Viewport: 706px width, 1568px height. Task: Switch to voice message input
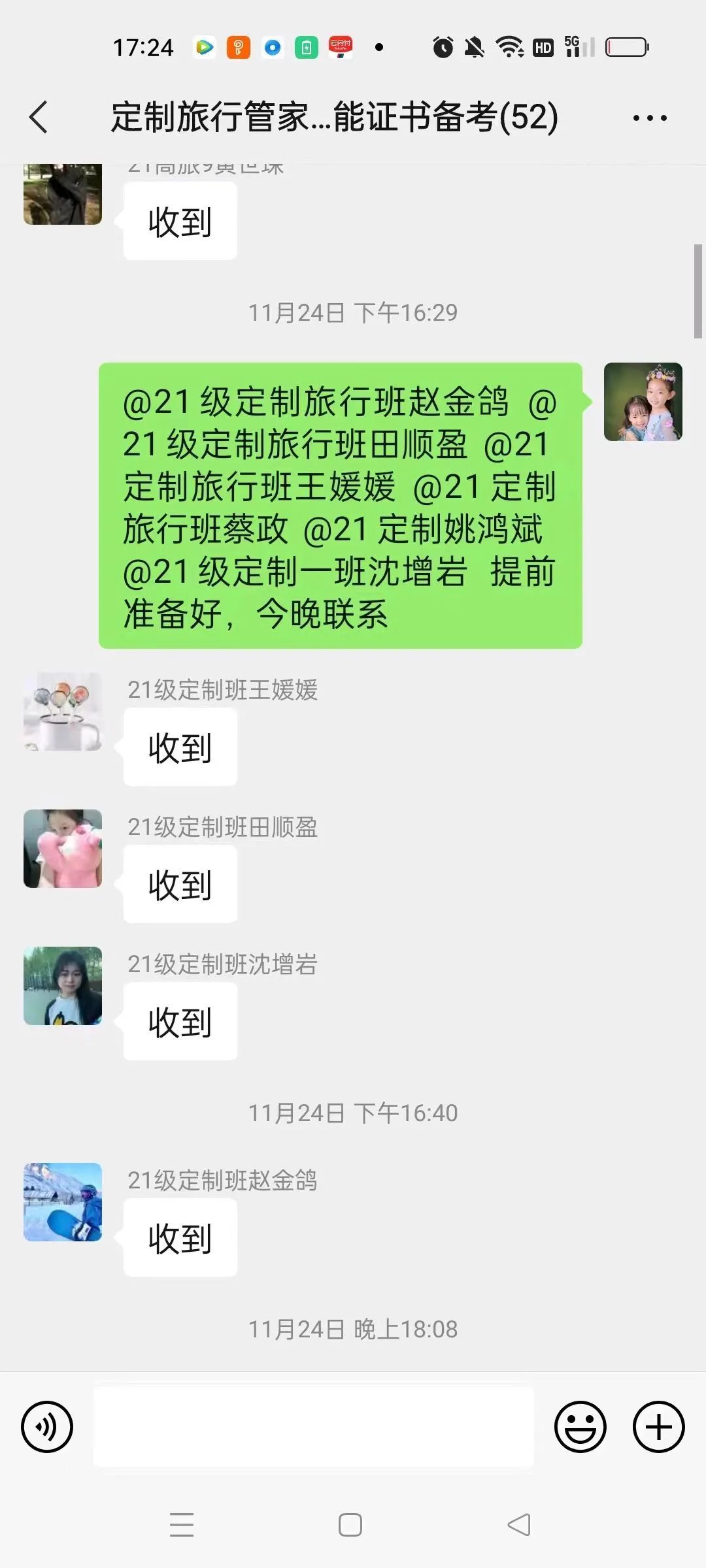pos(47,1427)
